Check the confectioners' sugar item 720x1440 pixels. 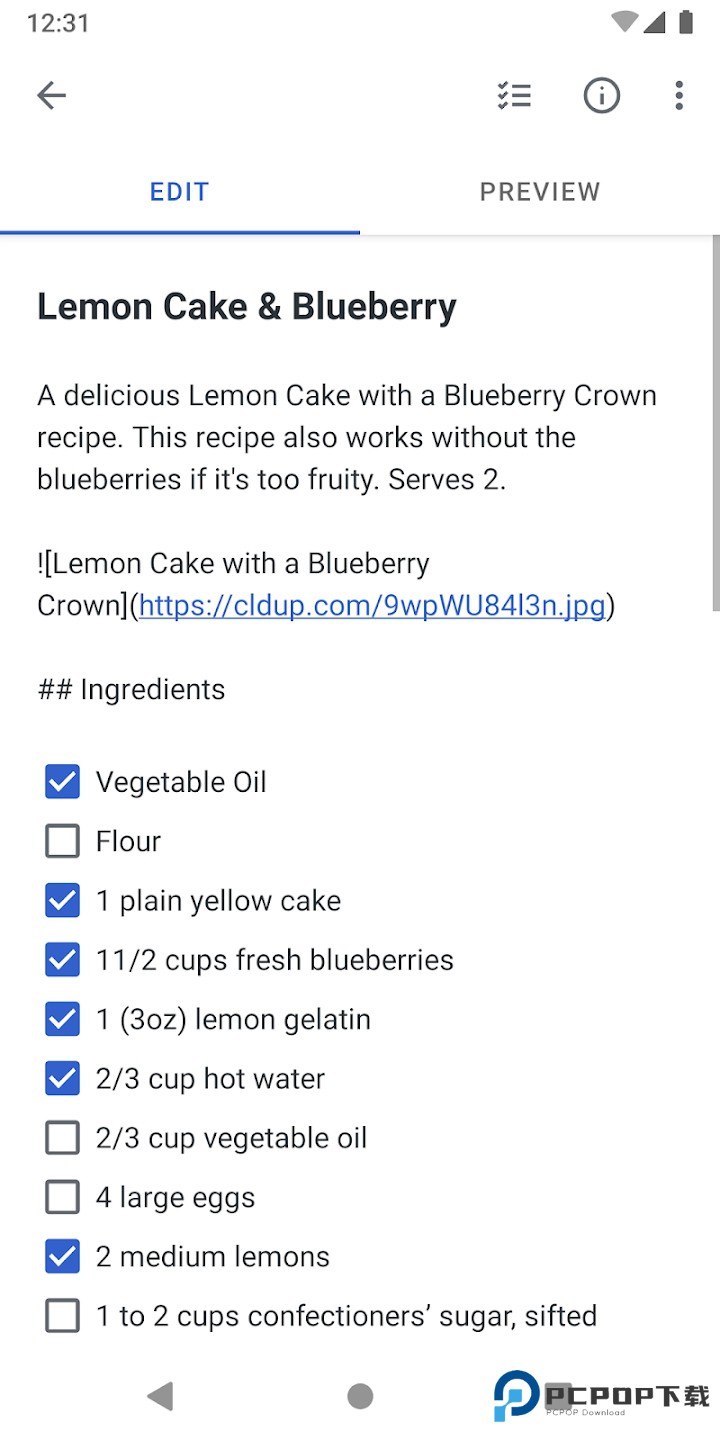coord(62,1316)
